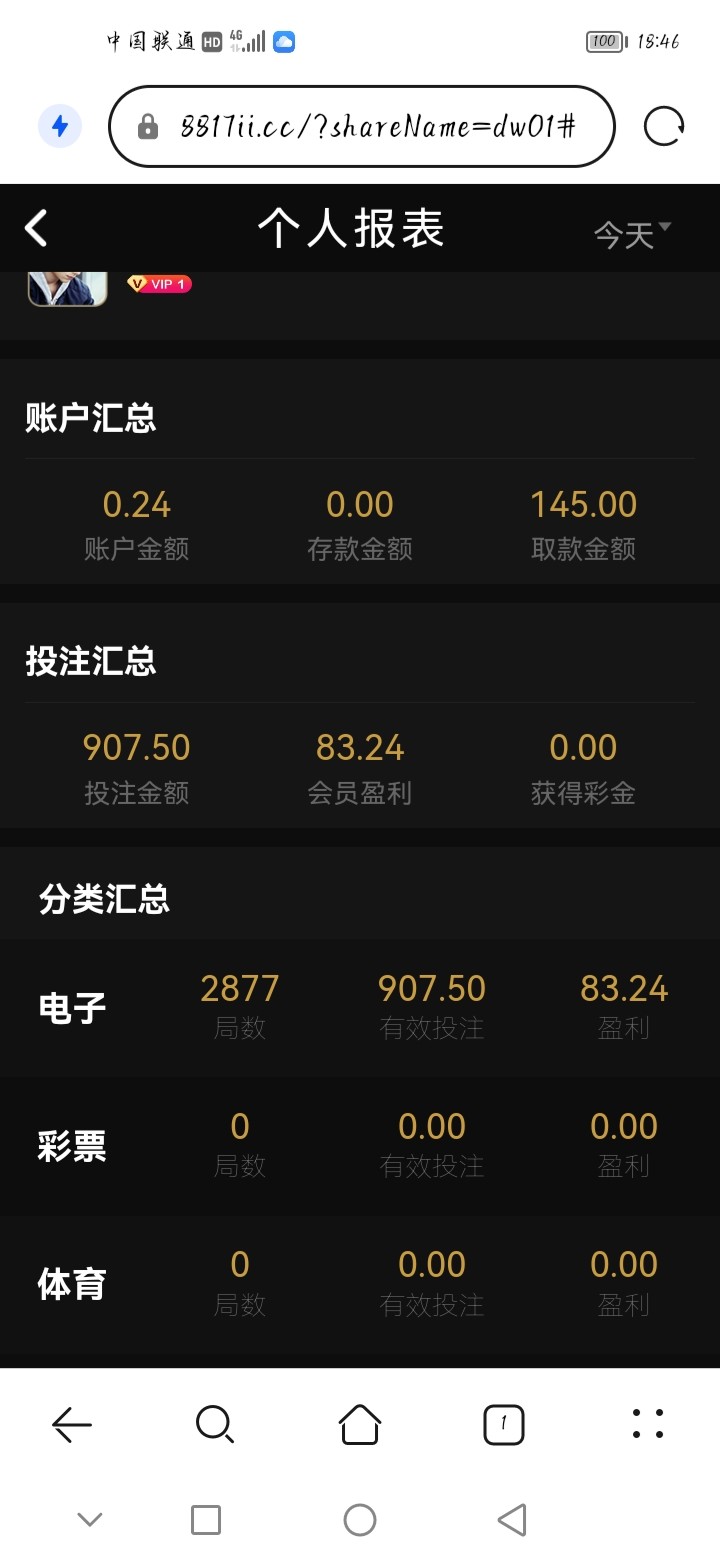
Task: Open browser search via the magnifier icon
Action: (215, 1424)
